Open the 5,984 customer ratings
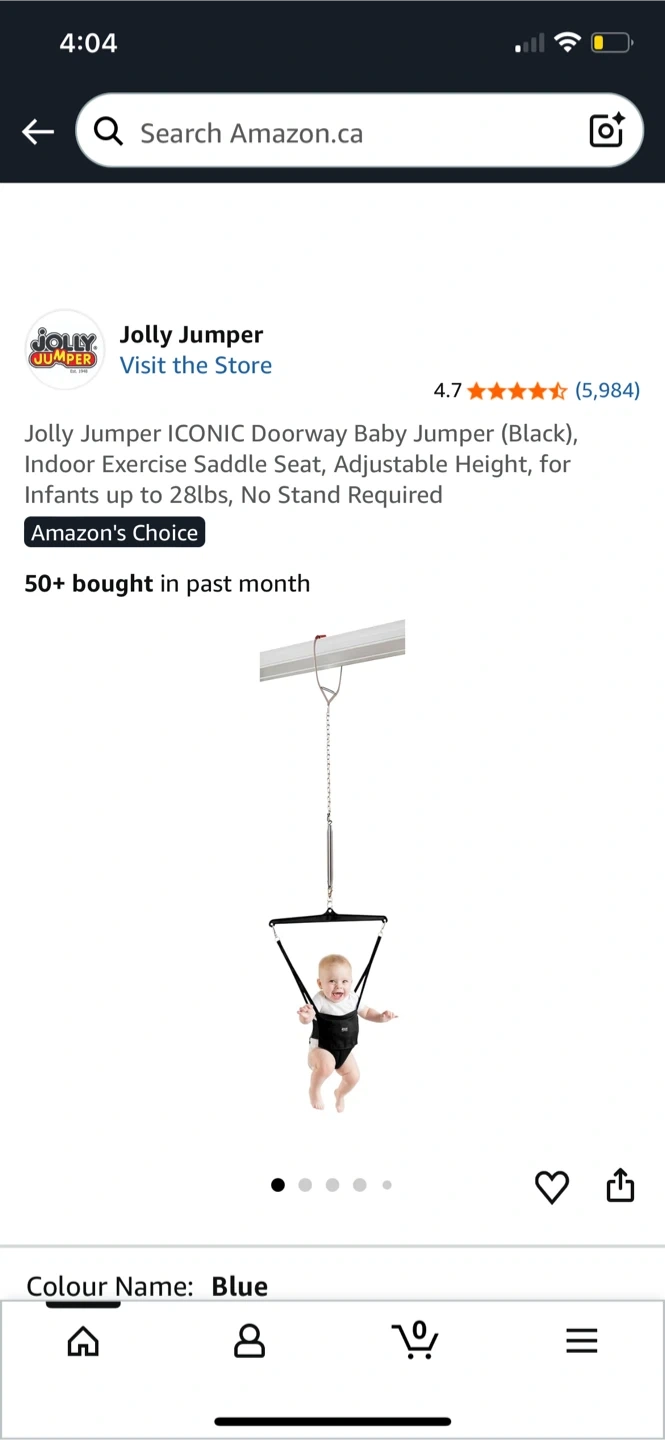The height and width of the screenshot is (1440, 665). (x=607, y=390)
